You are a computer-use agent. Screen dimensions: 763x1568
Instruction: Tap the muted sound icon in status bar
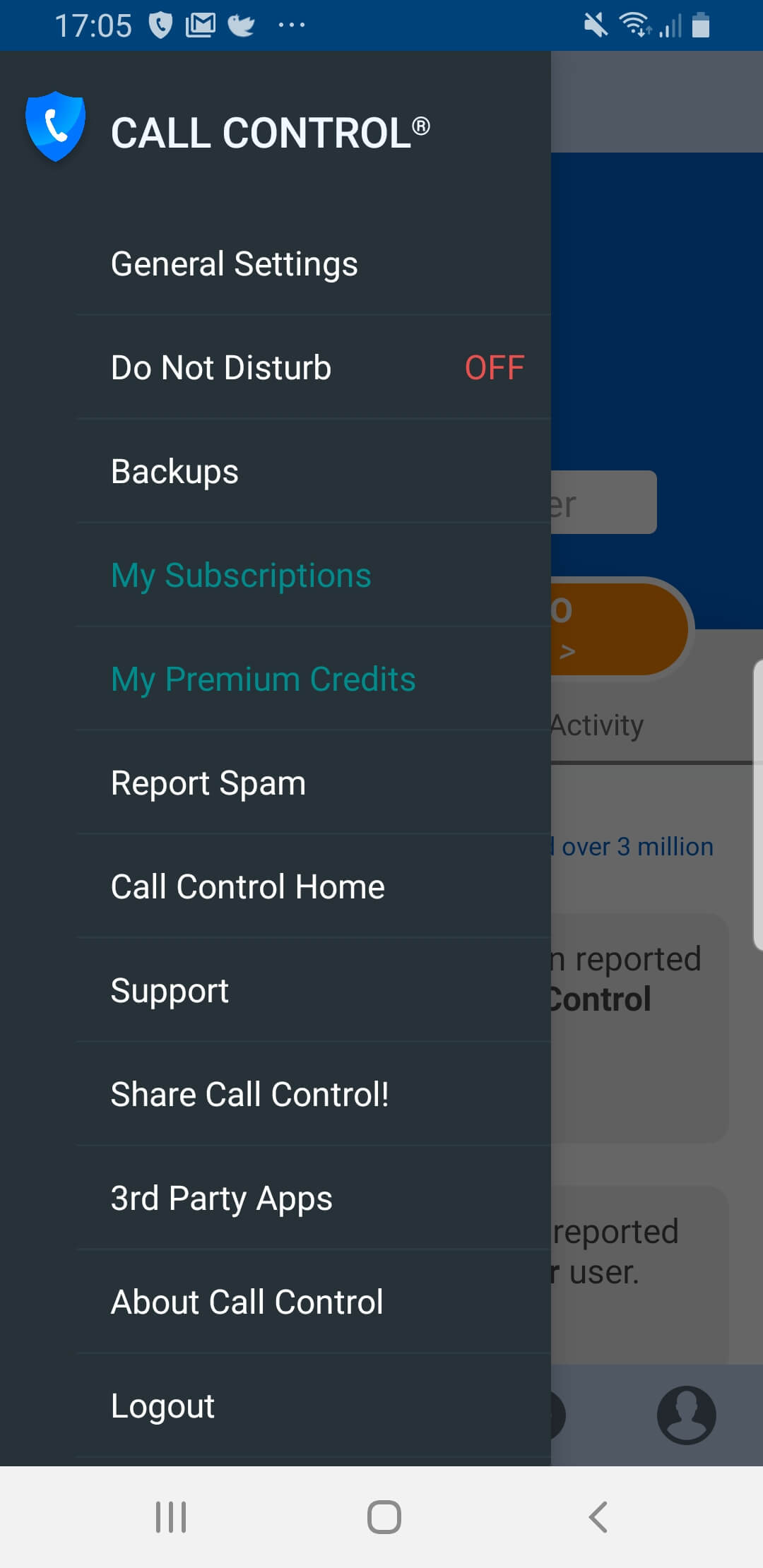pos(595,24)
